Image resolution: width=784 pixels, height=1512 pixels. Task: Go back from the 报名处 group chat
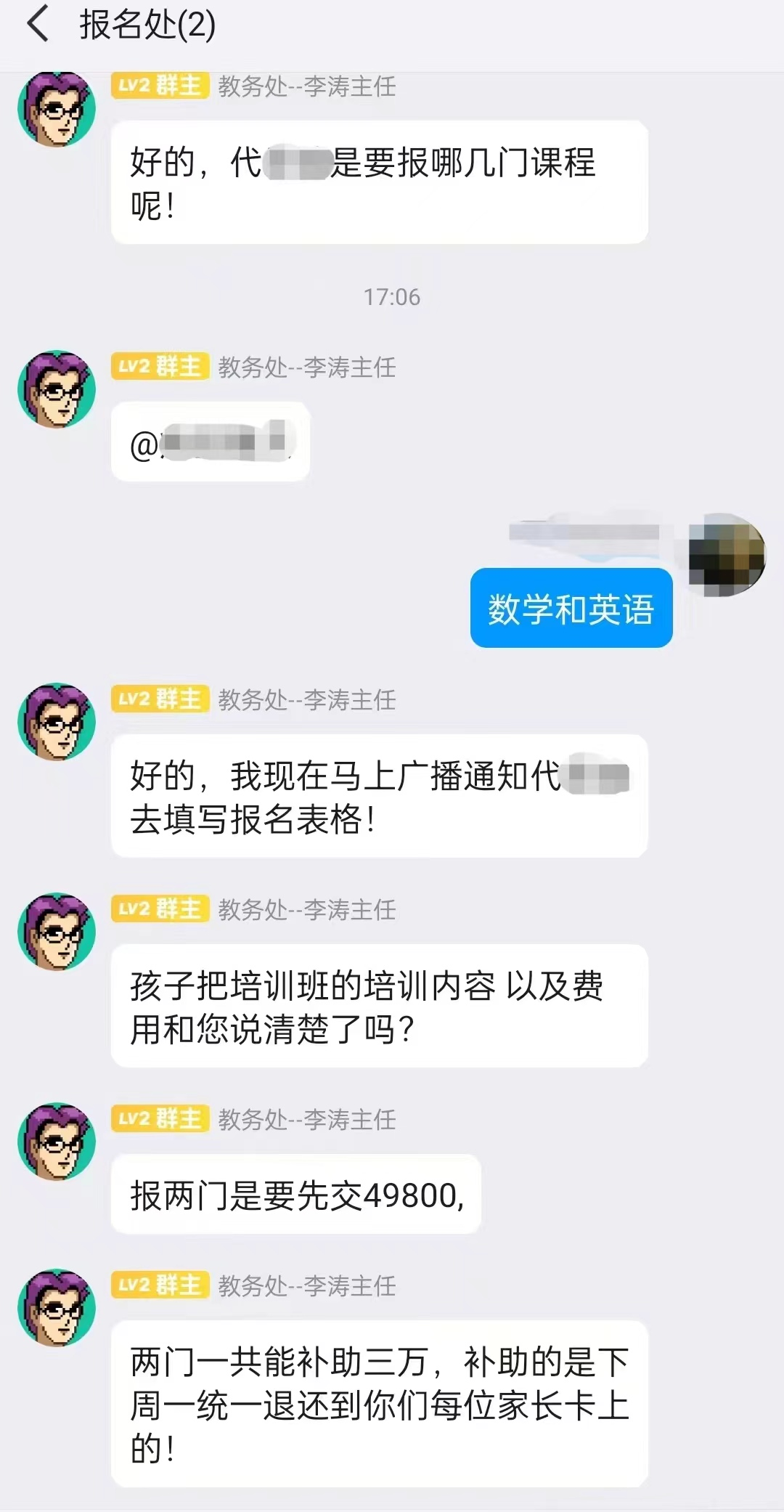38,23
